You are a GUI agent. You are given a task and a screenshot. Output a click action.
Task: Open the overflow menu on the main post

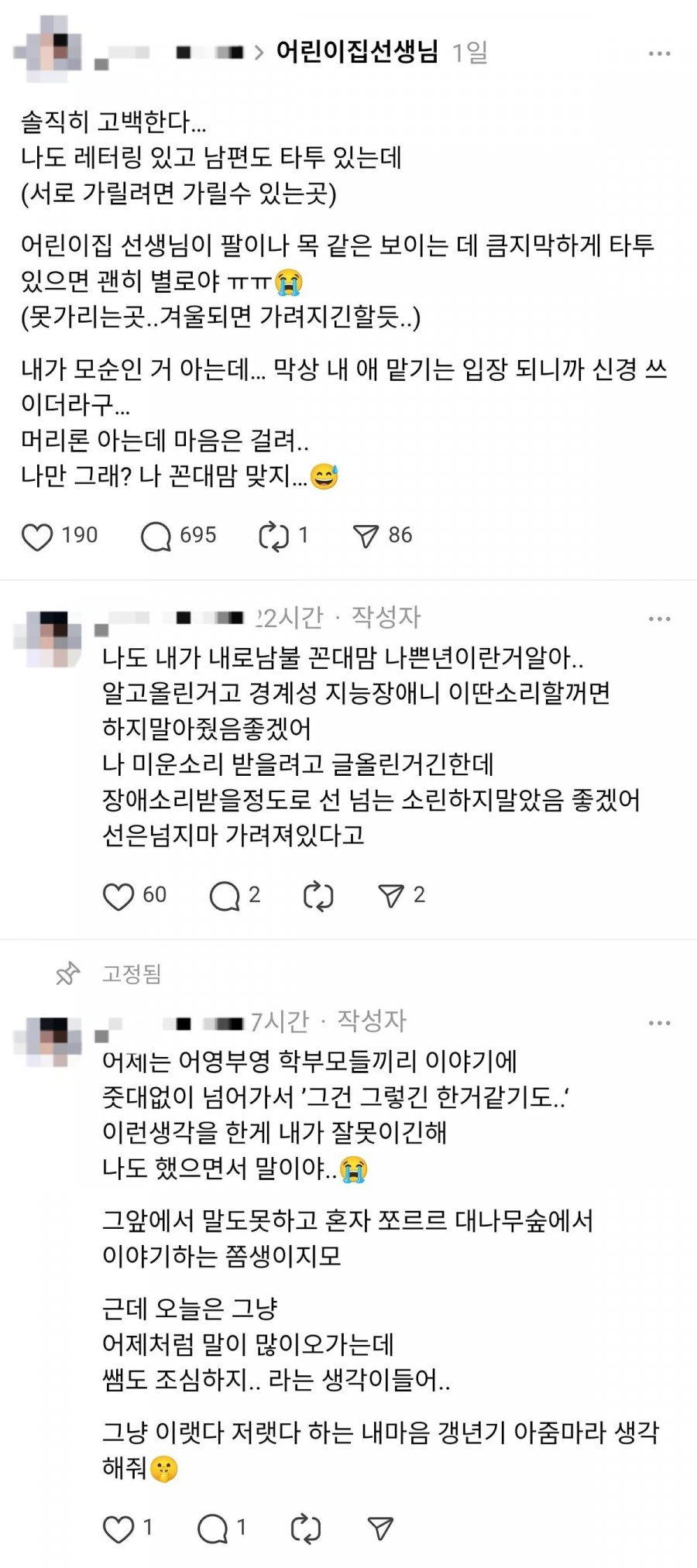tap(659, 53)
